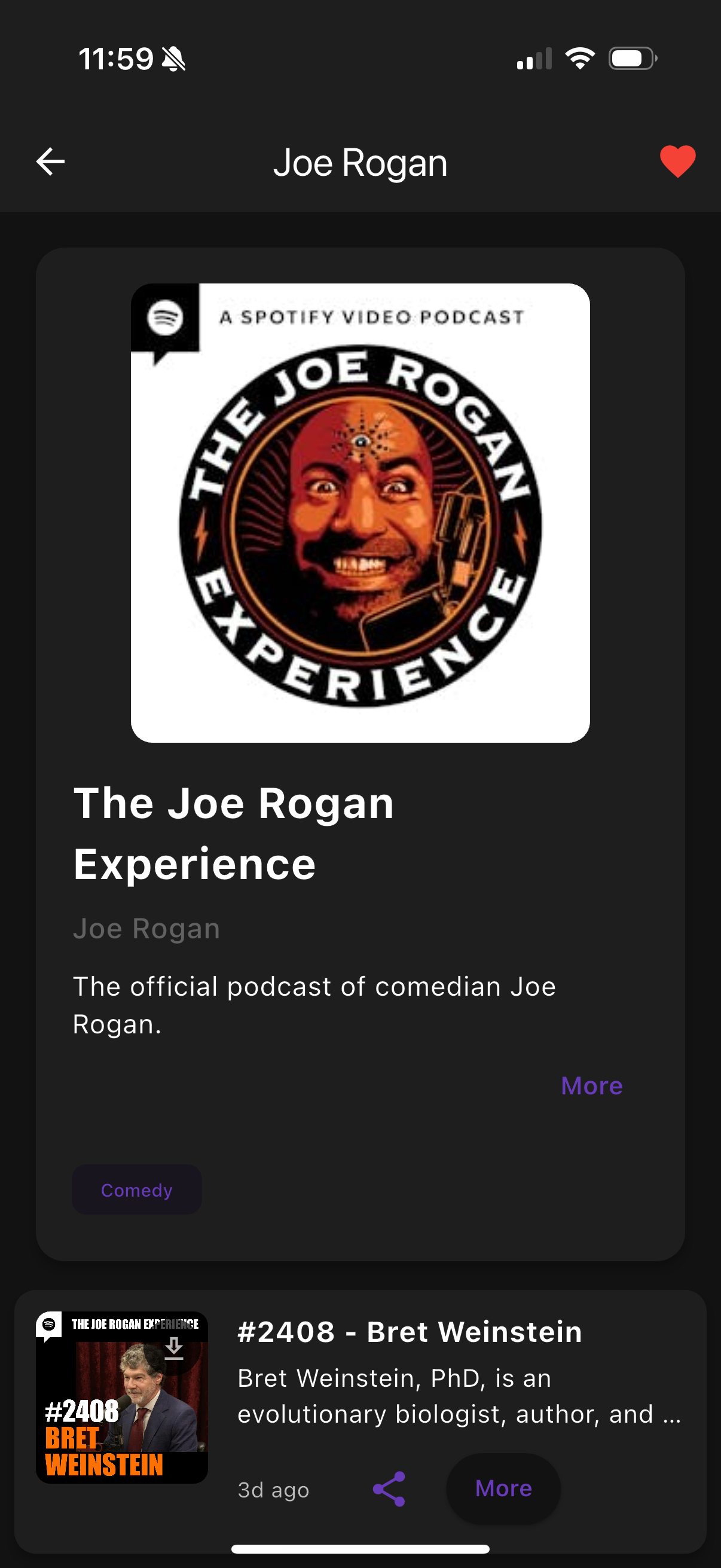Screen dimensions: 721x1568
Task: Select the Comedy category chip
Action: click(136, 1190)
